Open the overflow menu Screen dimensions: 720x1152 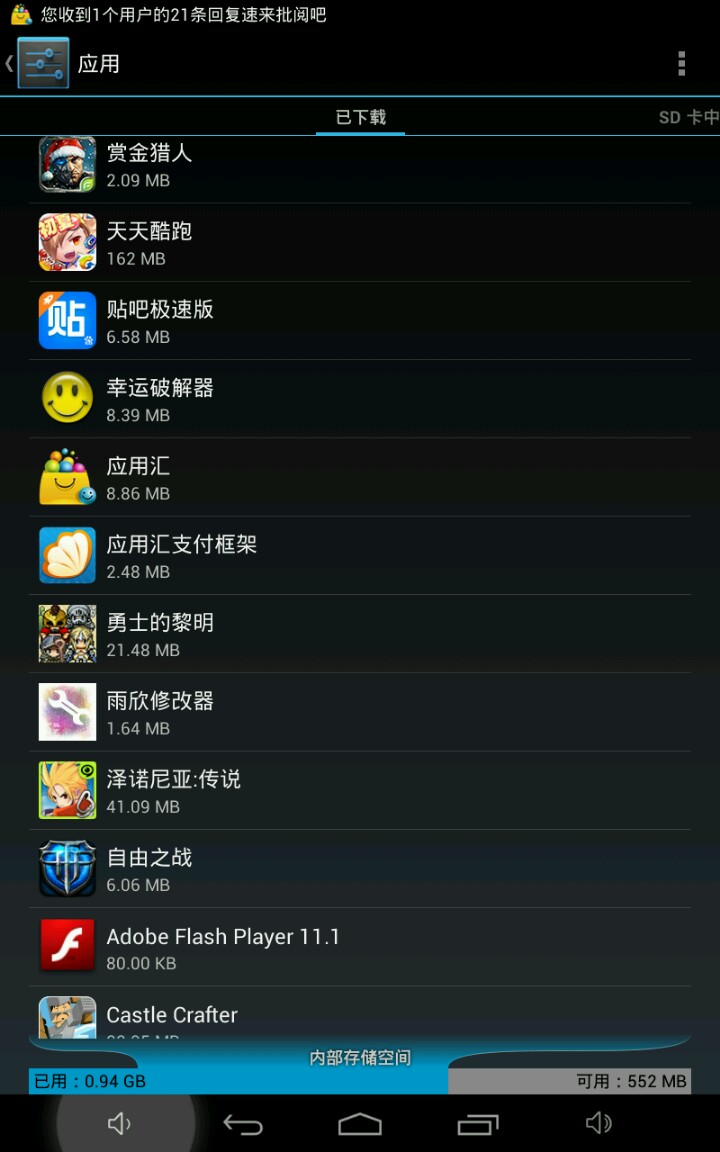coord(681,64)
